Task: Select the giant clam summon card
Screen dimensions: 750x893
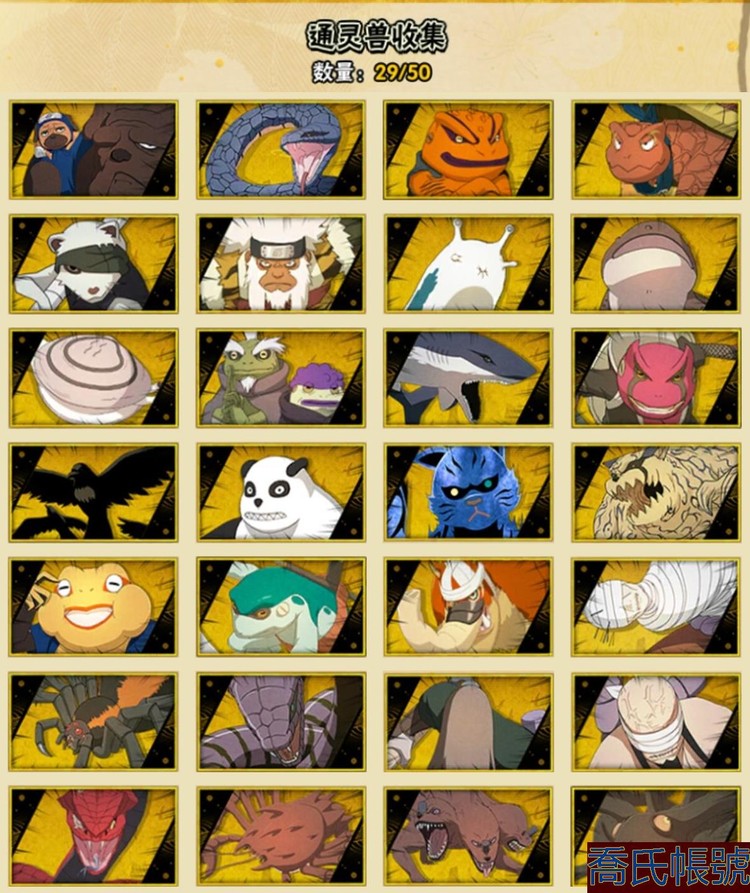Action: coord(94,378)
